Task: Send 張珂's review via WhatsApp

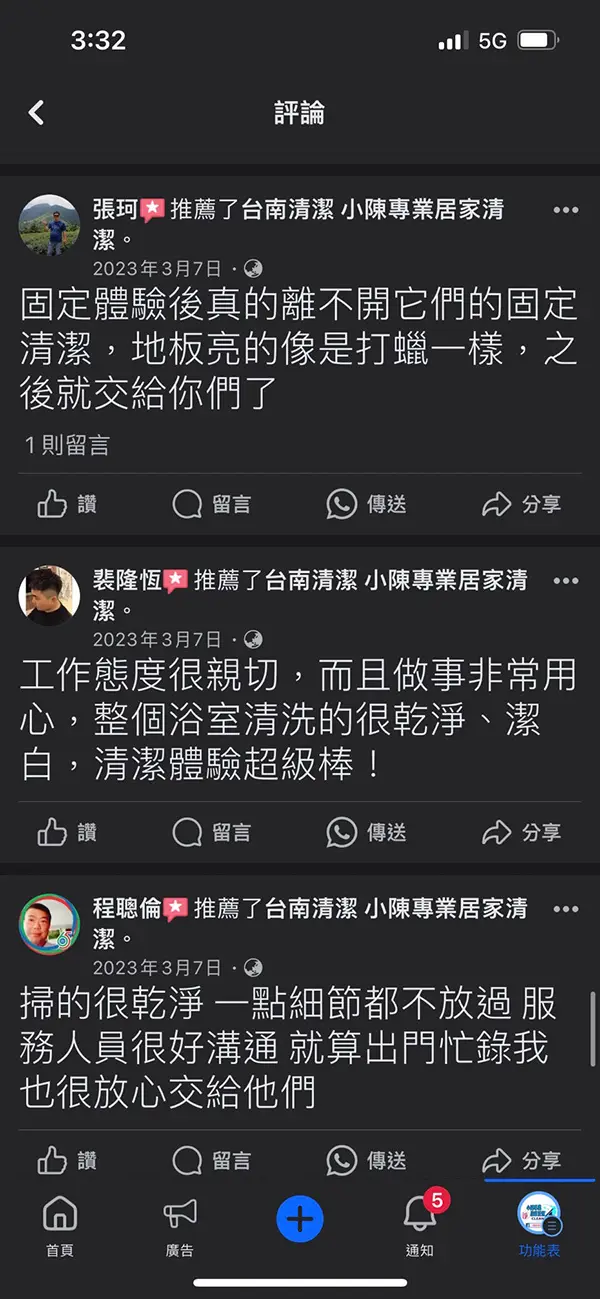Action: (x=366, y=504)
